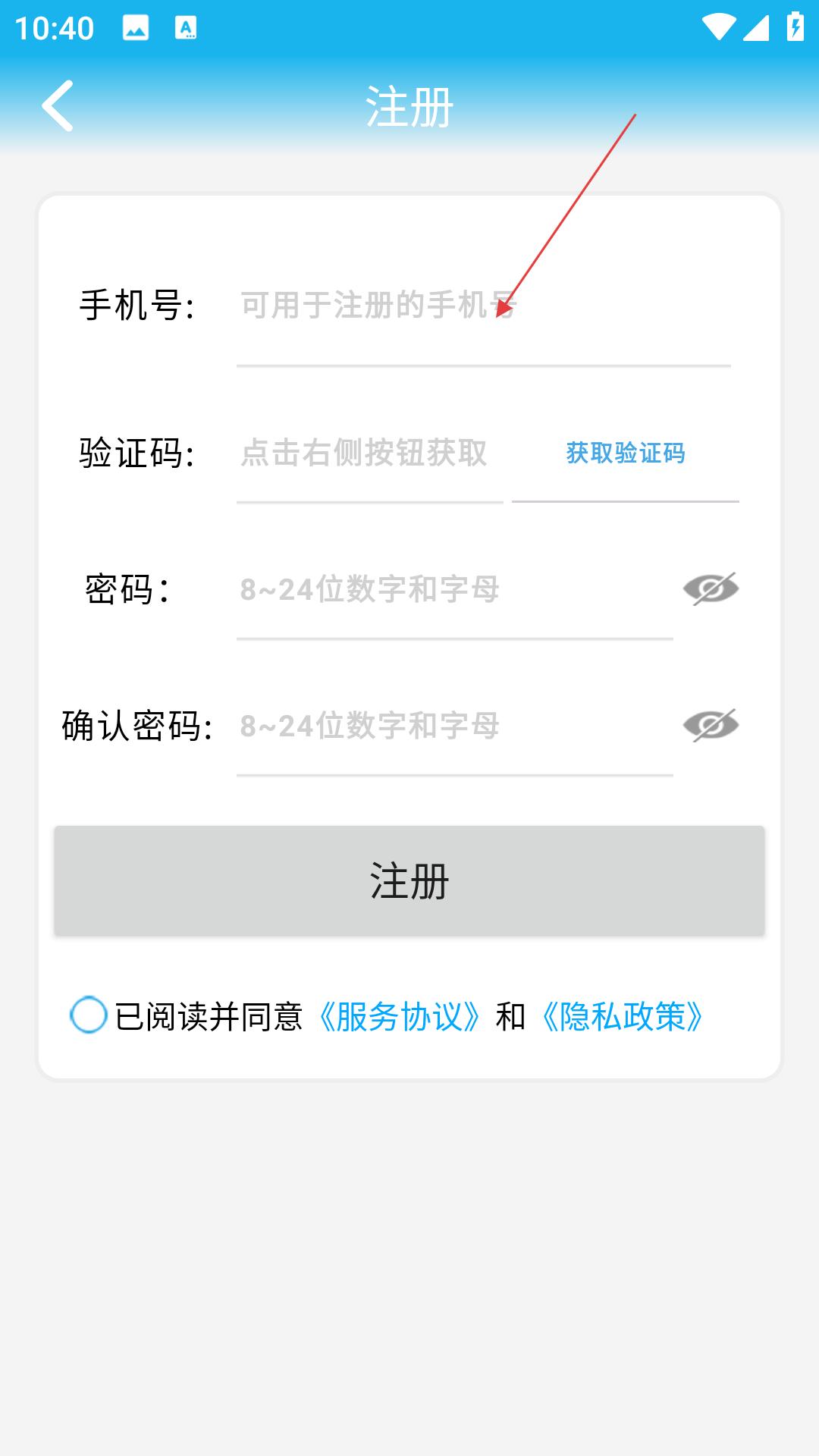
Task: Focus the 验证码 verification code field
Action: tap(370, 453)
